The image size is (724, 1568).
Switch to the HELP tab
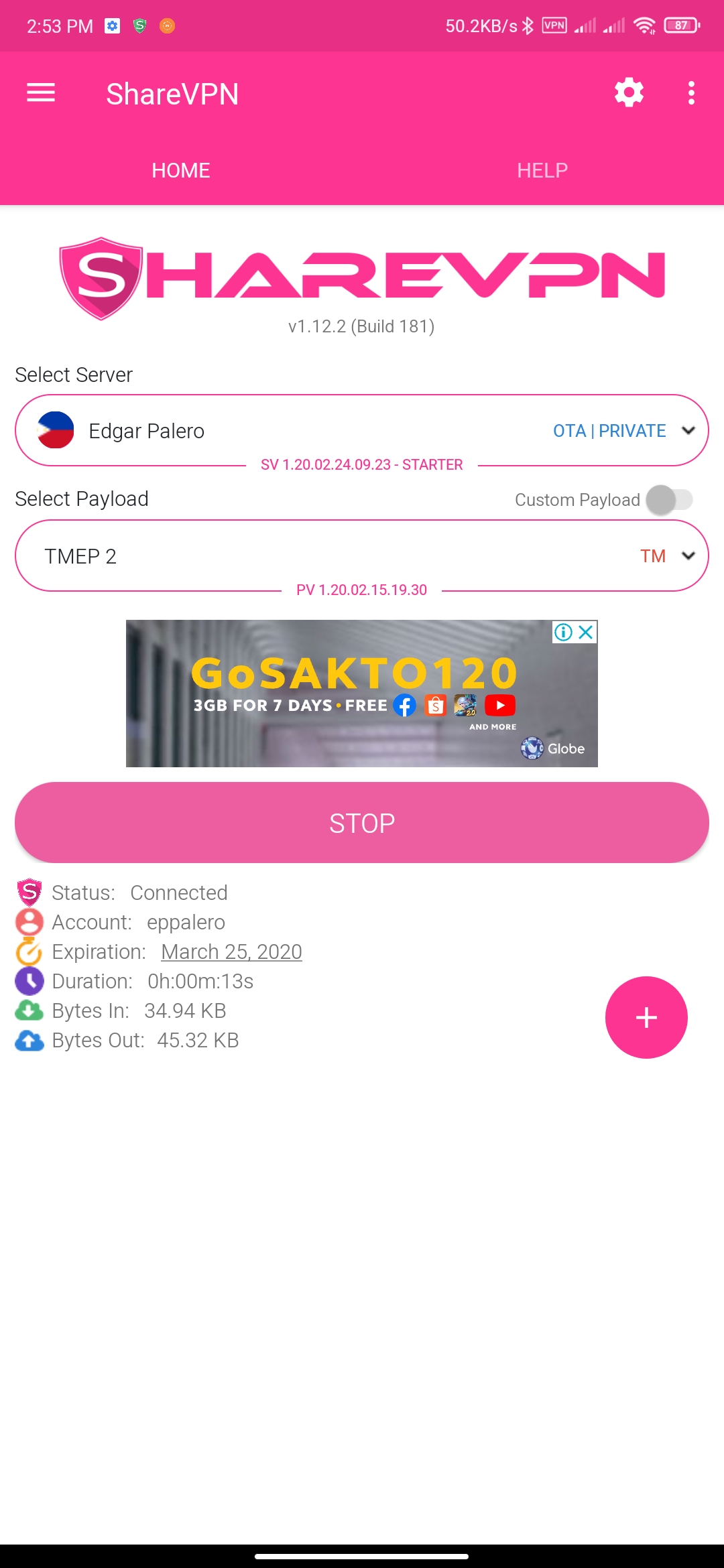(542, 170)
